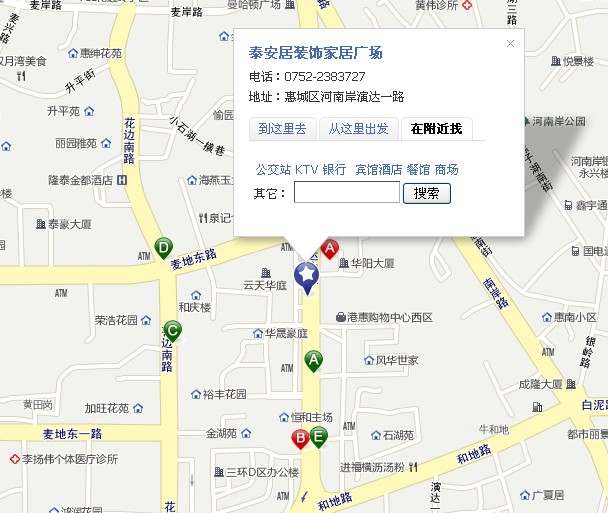Image resolution: width=608 pixels, height=513 pixels.
Task: Search nearby 公交站
Action: (273, 170)
